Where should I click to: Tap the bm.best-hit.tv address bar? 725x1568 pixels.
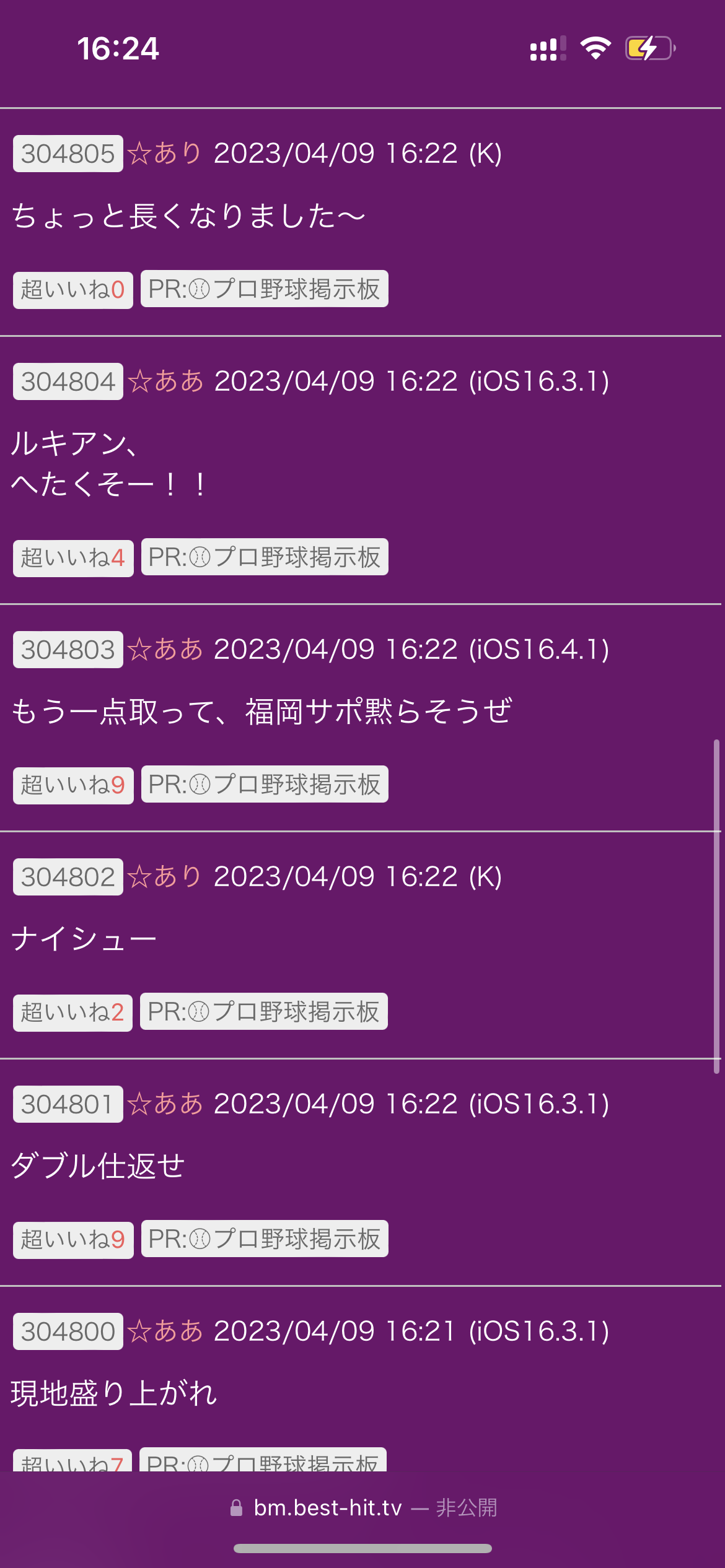click(362, 1507)
